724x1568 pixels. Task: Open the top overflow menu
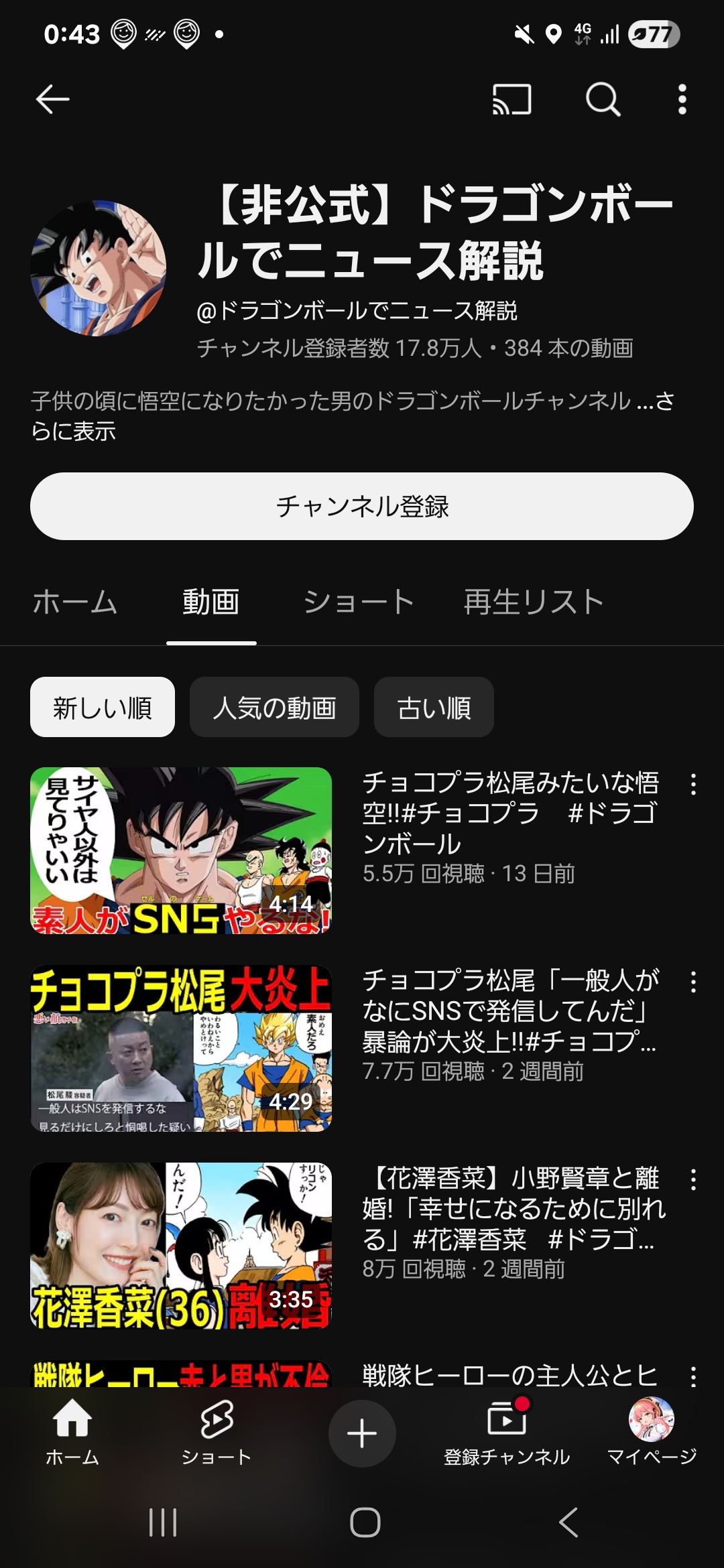click(x=682, y=100)
